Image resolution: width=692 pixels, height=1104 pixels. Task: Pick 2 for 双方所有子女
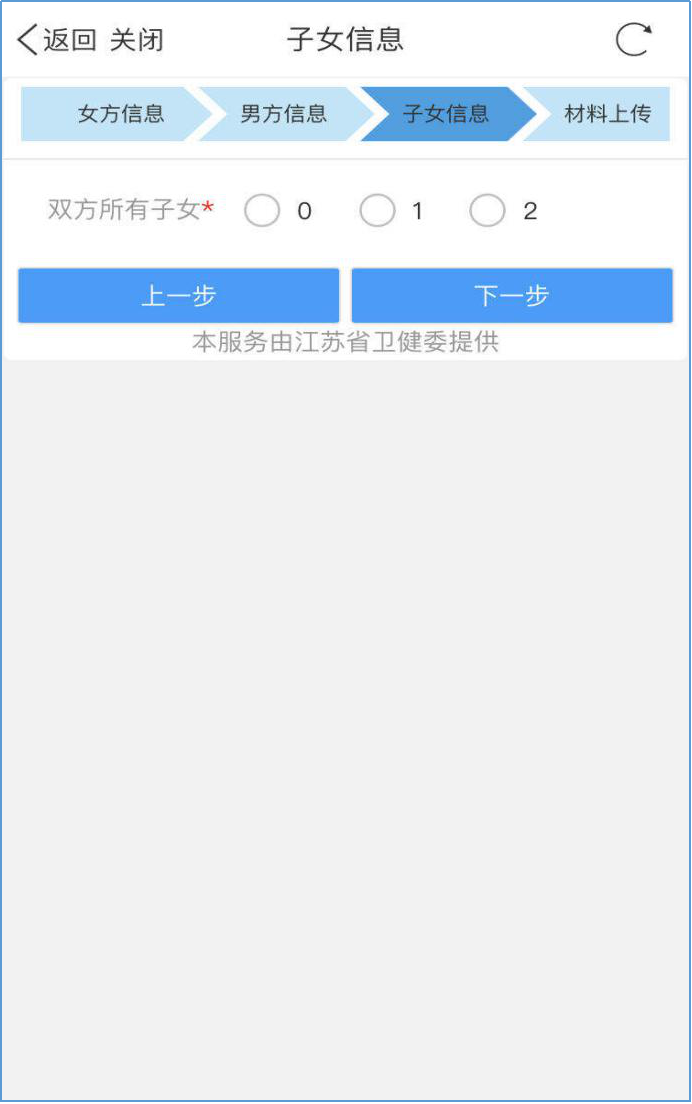coord(487,211)
